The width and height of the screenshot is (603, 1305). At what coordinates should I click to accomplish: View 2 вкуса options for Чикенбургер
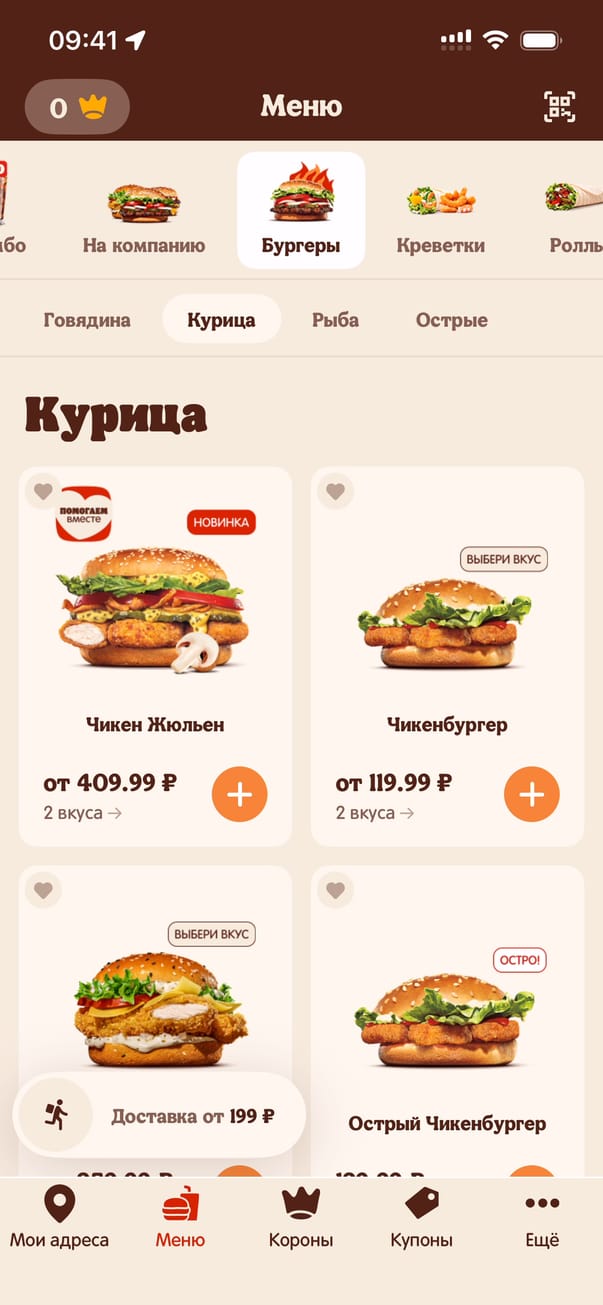click(375, 813)
